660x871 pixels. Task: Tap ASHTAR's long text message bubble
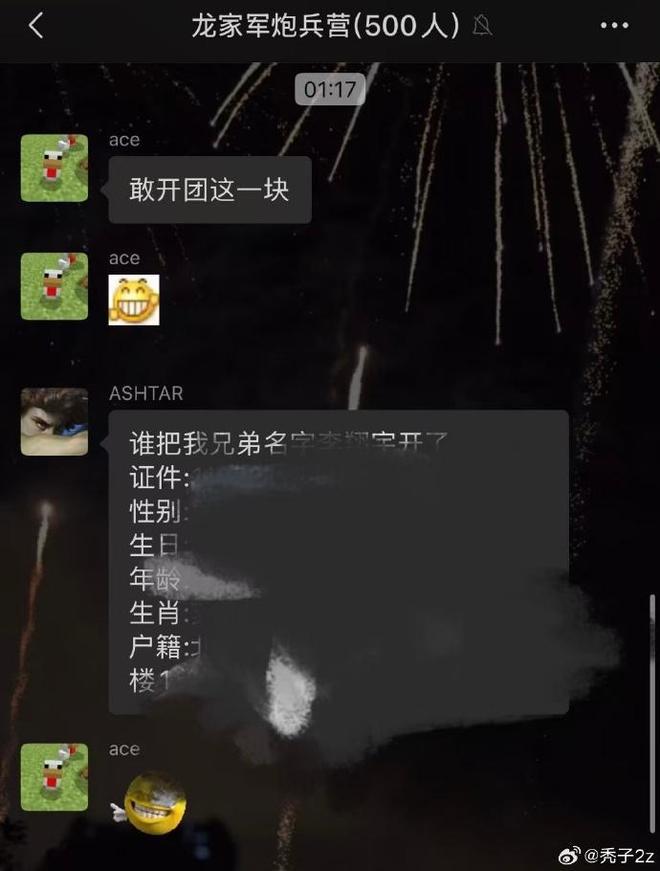338,560
